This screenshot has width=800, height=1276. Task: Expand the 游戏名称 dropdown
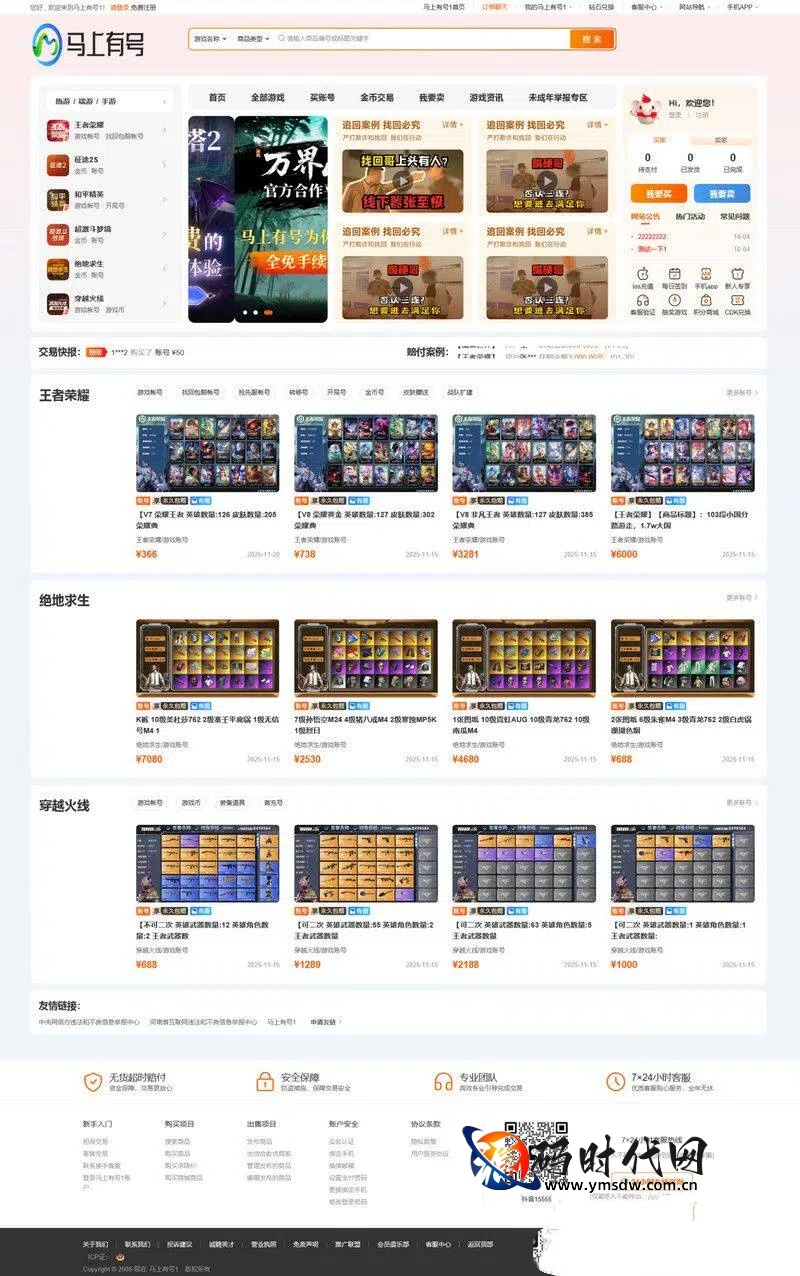(x=210, y=39)
